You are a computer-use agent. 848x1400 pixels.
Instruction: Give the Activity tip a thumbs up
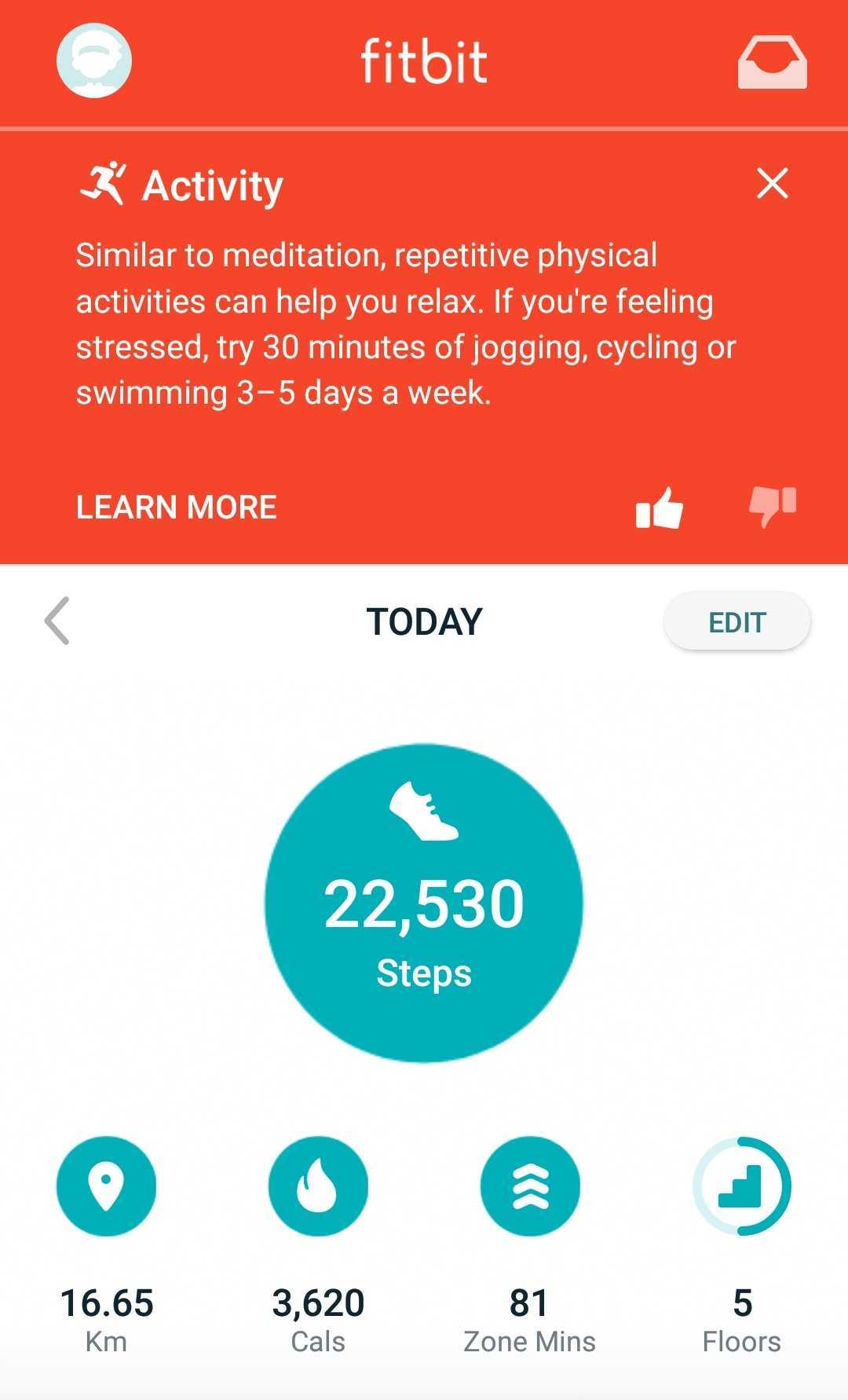coord(659,508)
